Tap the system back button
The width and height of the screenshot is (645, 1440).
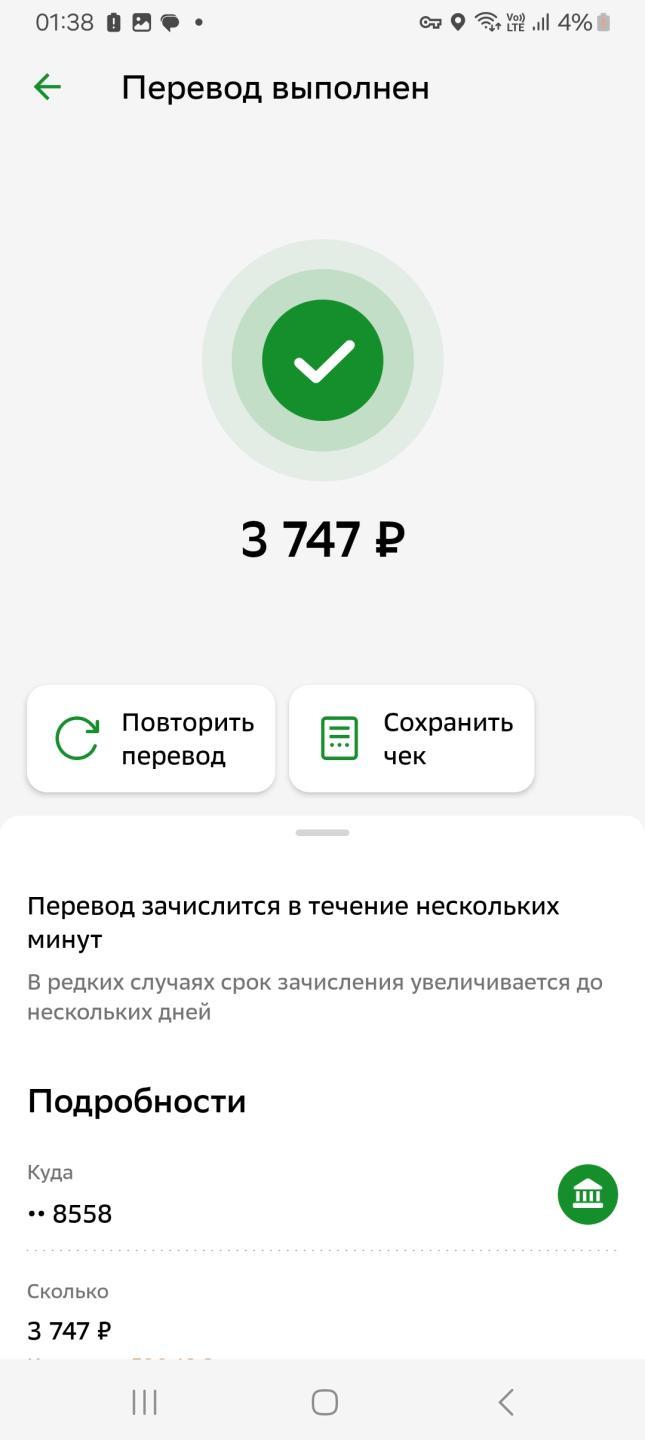[x=506, y=1402]
